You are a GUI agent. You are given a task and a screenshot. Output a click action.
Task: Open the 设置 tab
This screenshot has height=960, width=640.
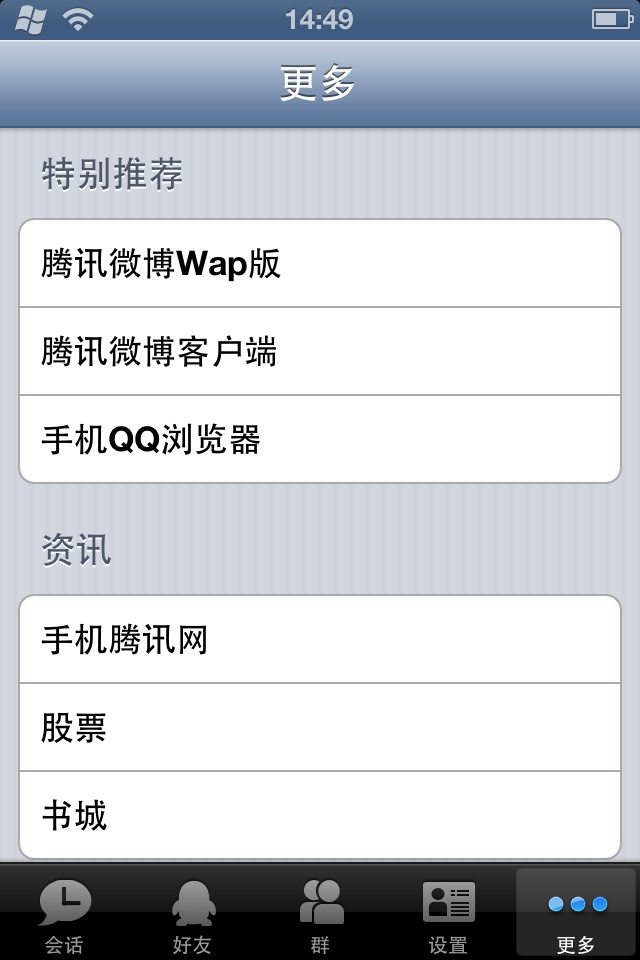[x=448, y=914]
